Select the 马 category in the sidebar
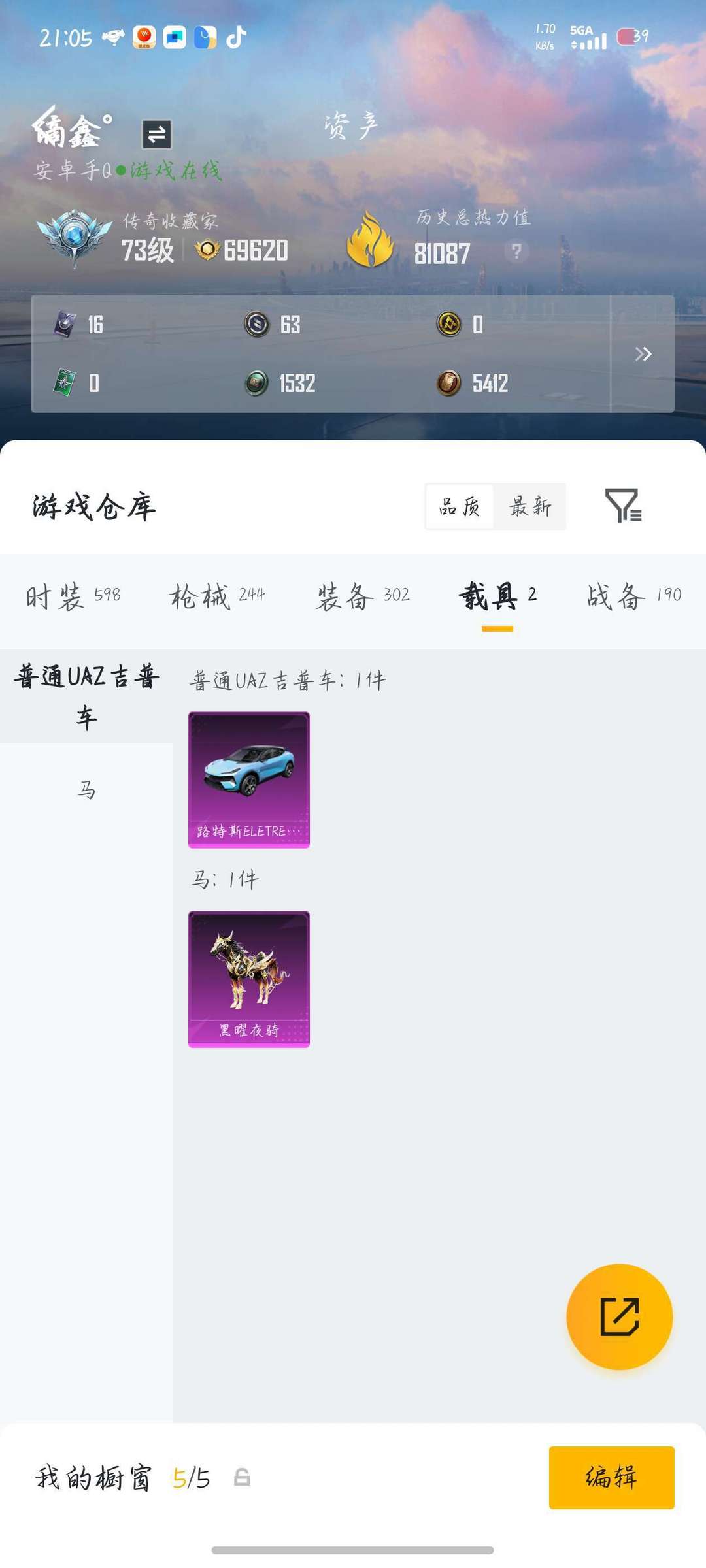 (x=86, y=789)
